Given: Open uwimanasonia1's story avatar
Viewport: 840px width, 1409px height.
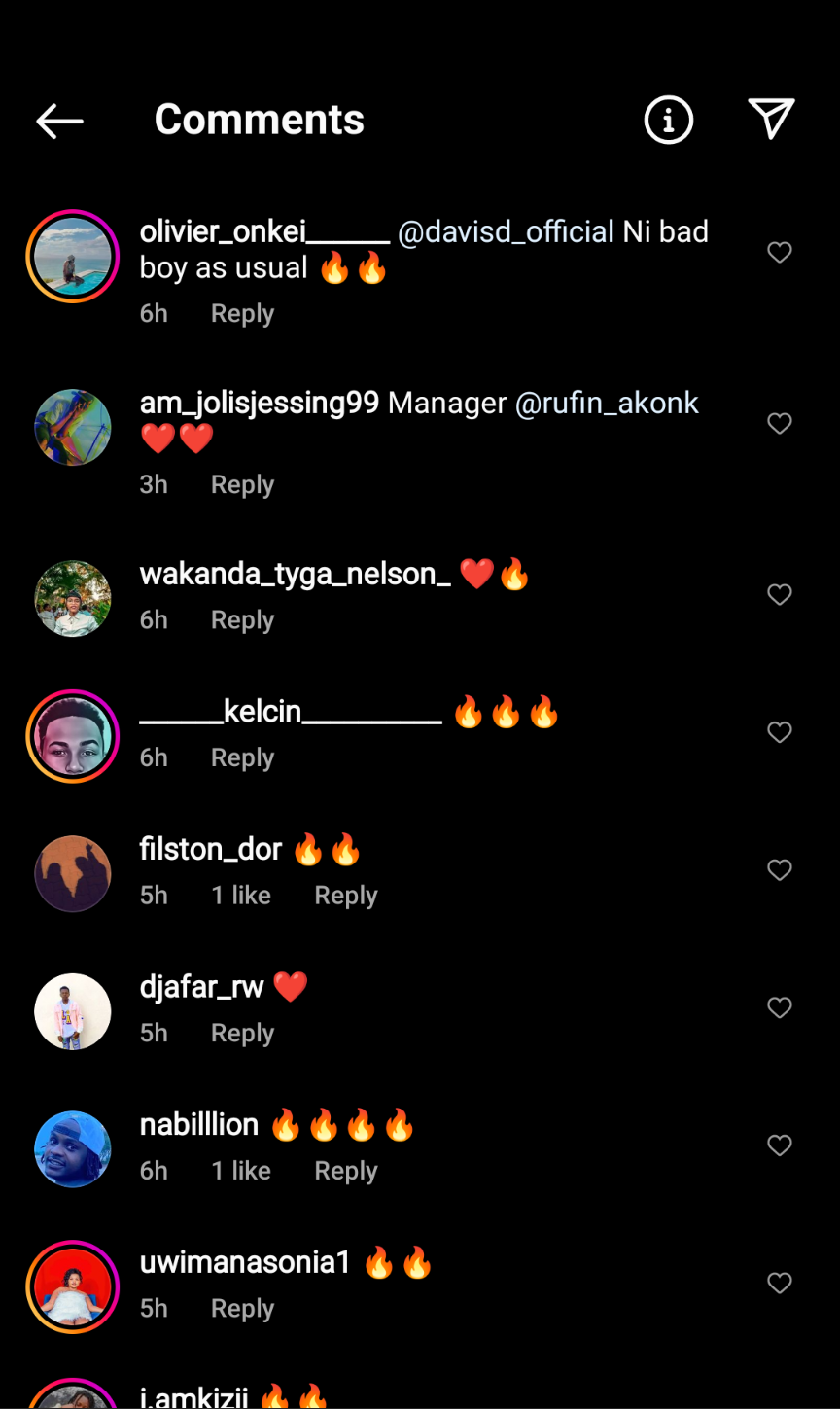Looking at the screenshot, I should (x=73, y=1286).
